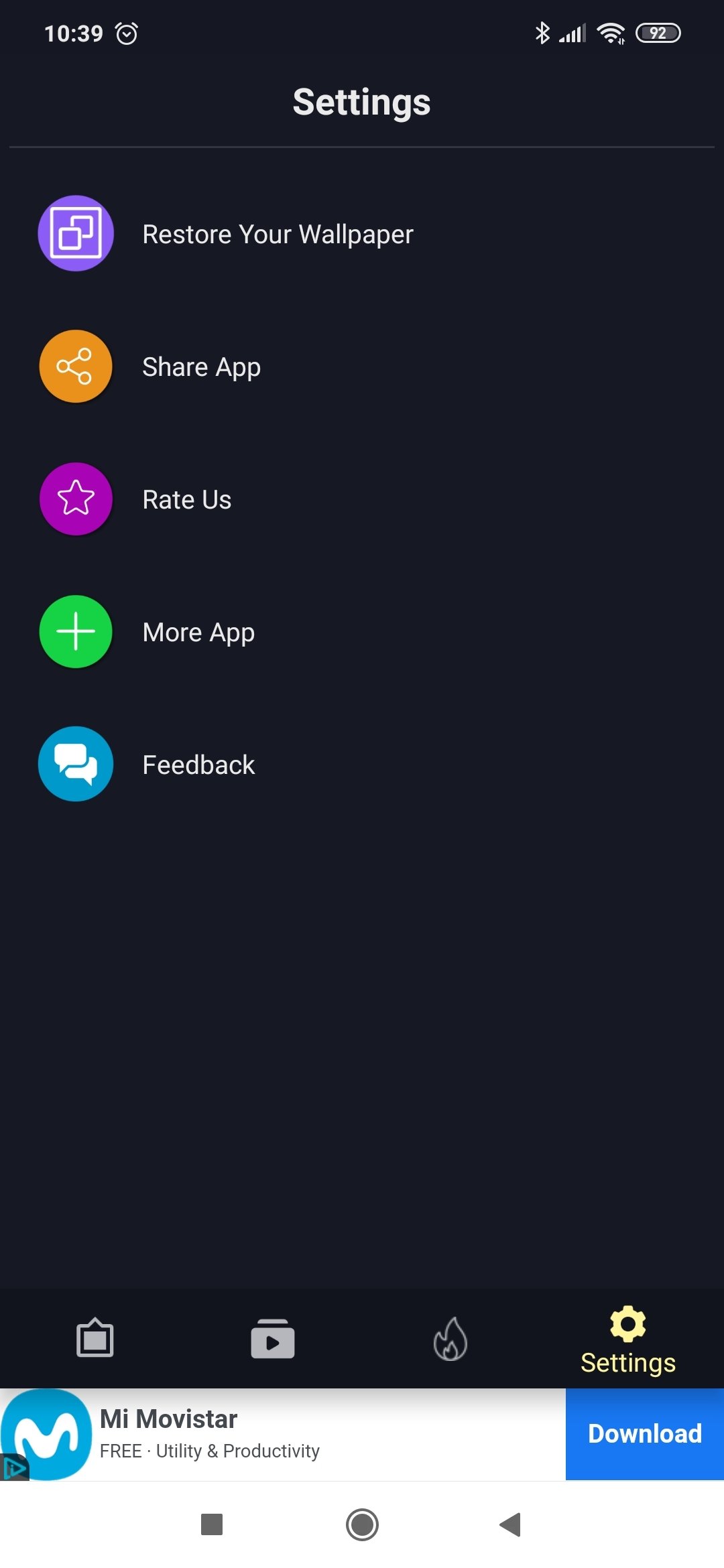Viewport: 724px width, 1568px height.
Task: Select the Settings tab
Action: click(628, 1340)
